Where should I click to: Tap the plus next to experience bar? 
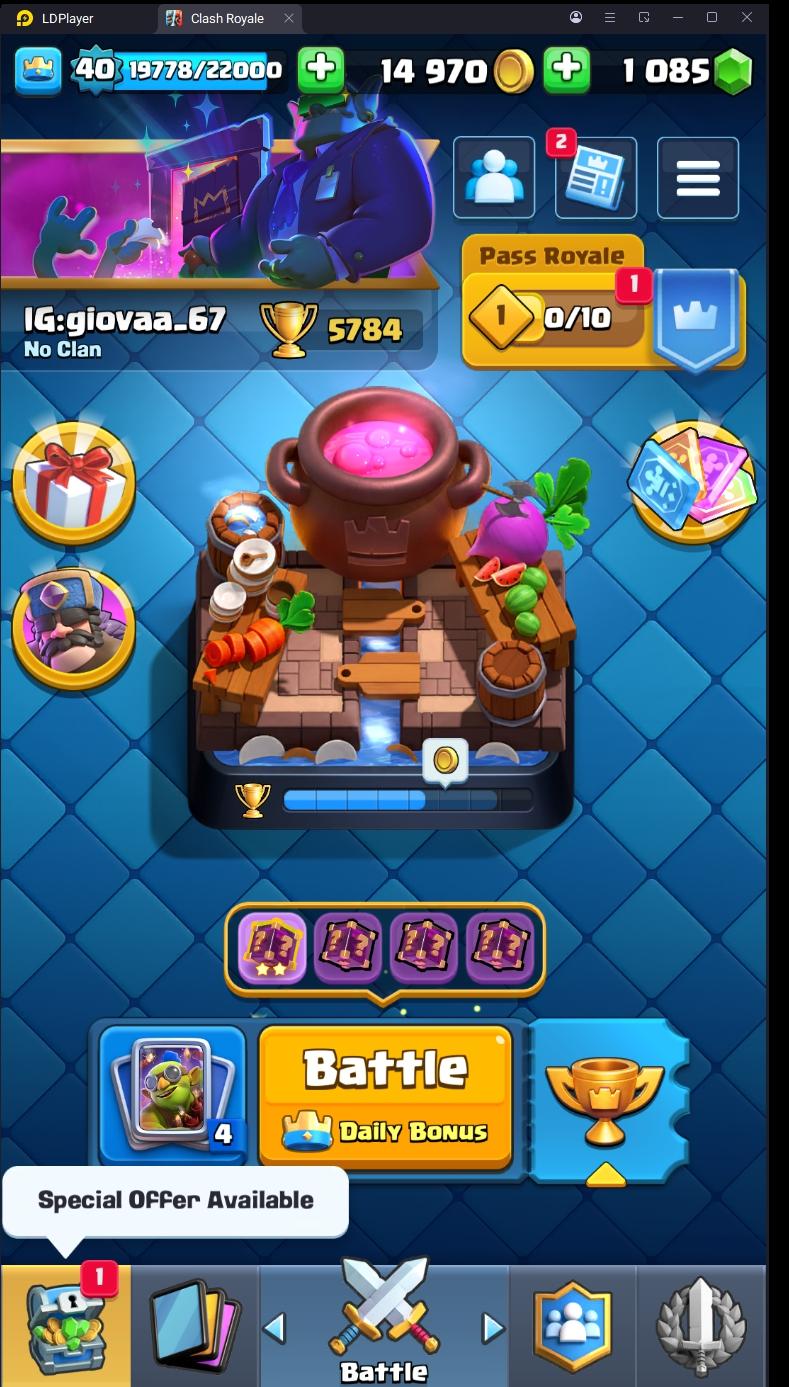click(x=321, y=70)
